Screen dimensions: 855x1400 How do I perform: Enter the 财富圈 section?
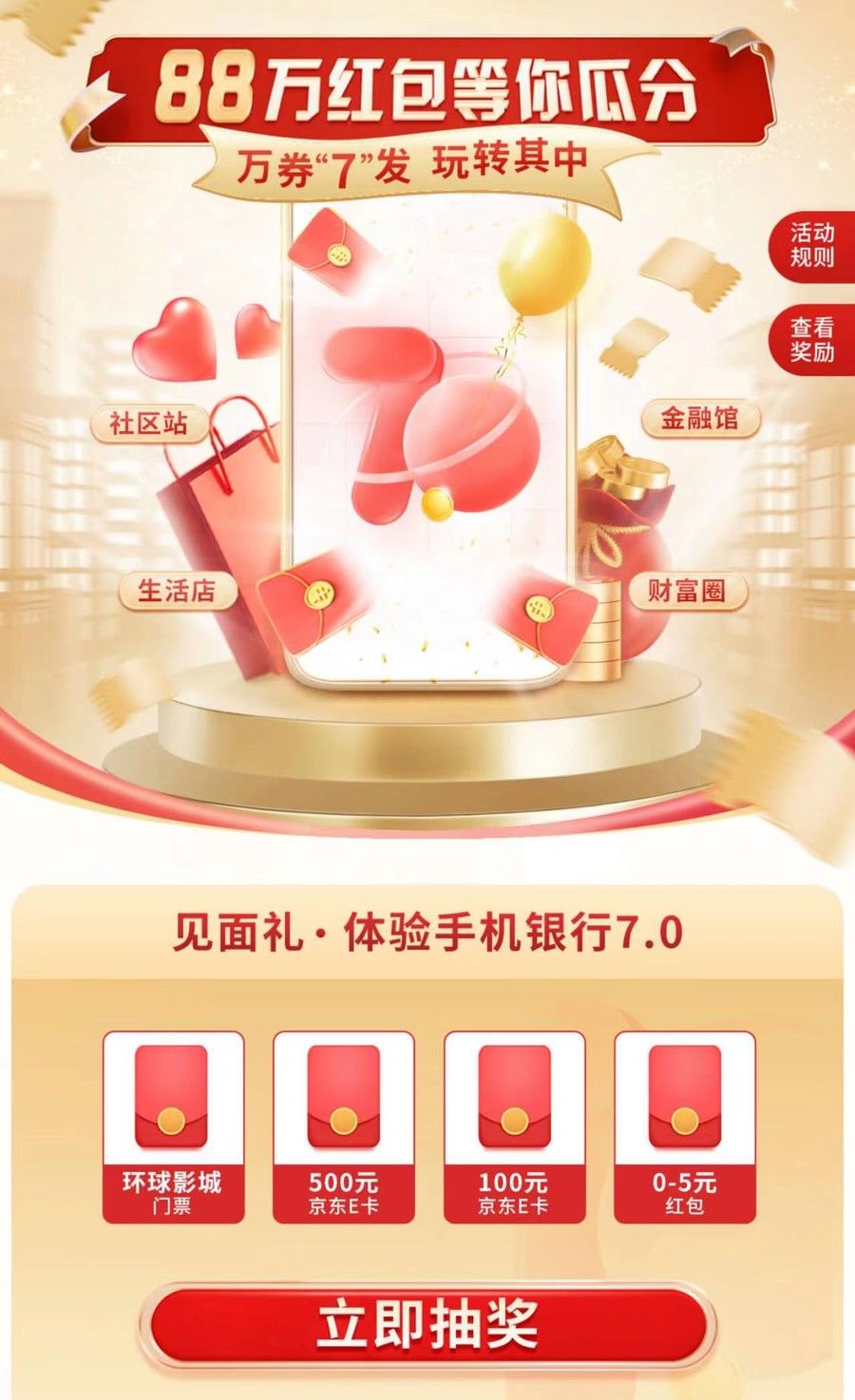[x=686, y=591]
